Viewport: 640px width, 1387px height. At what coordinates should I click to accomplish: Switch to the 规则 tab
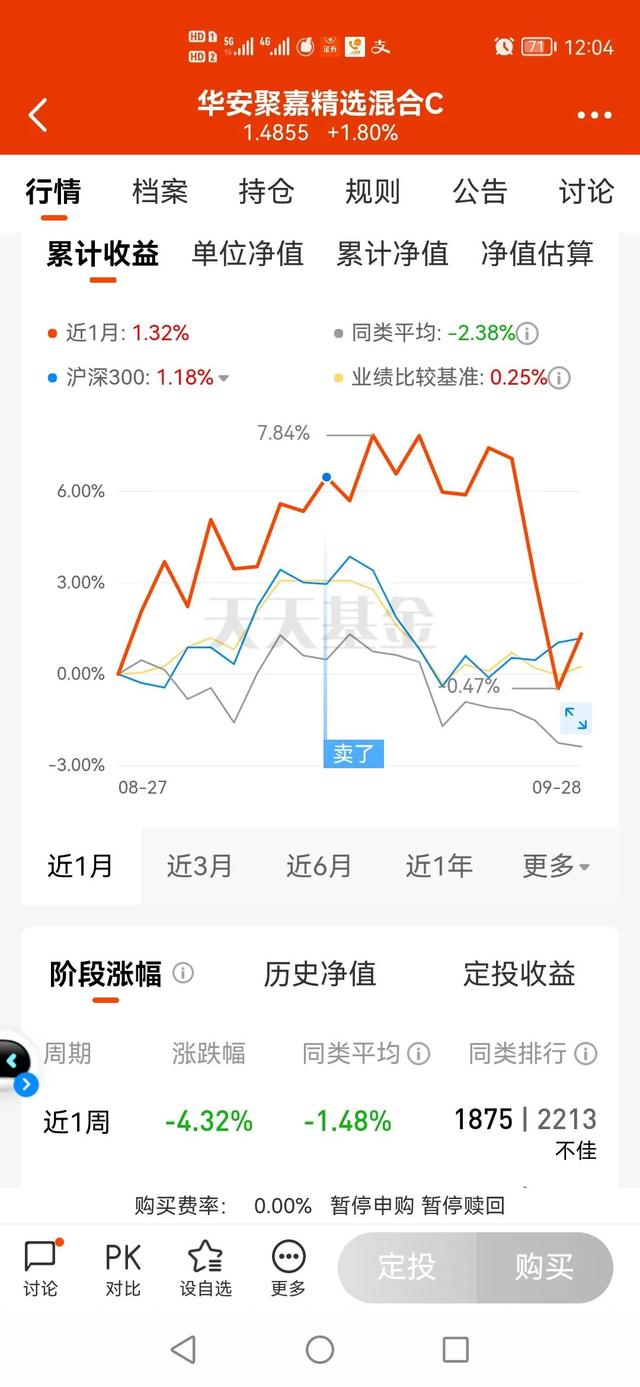373,191
